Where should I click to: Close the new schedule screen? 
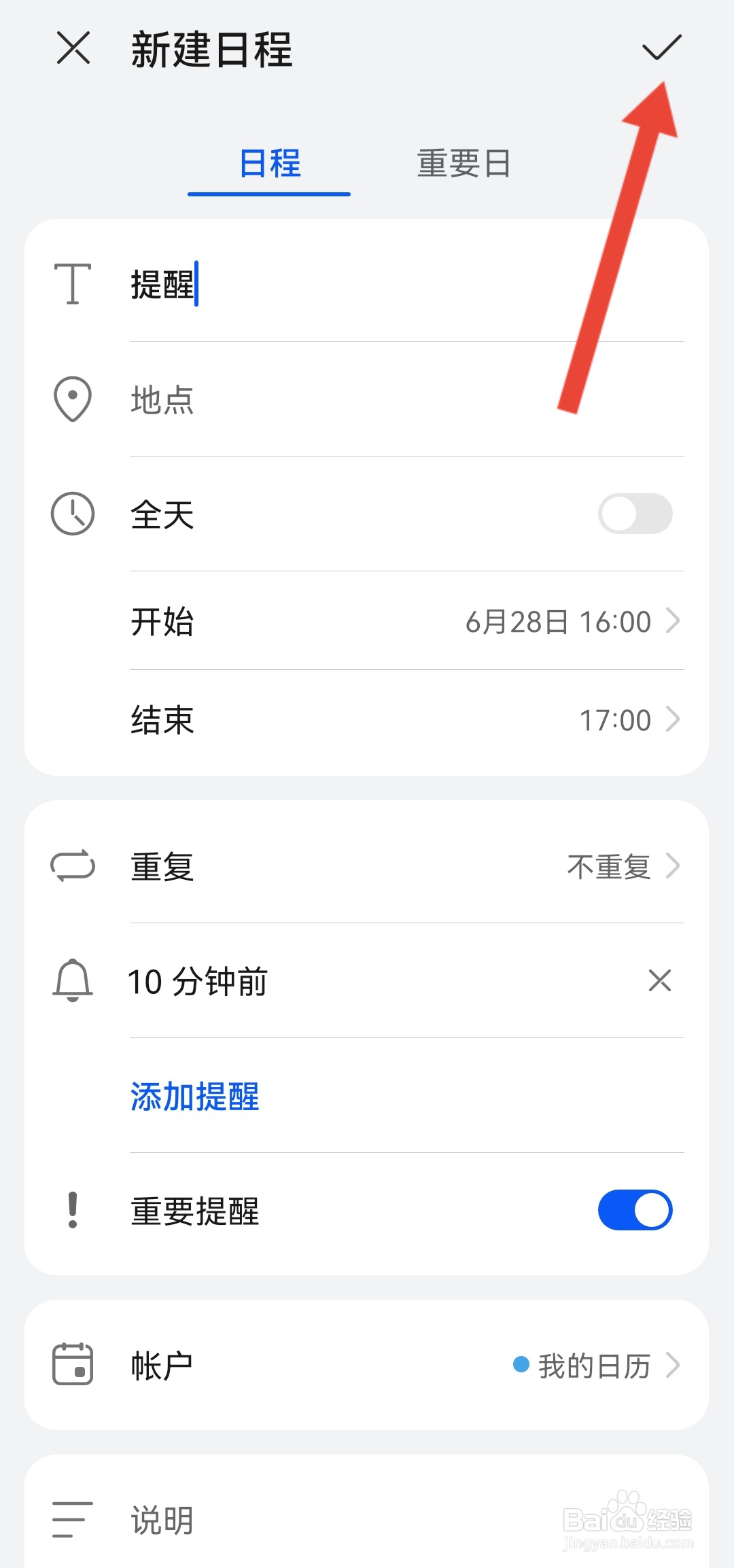[x=73, y=48]
